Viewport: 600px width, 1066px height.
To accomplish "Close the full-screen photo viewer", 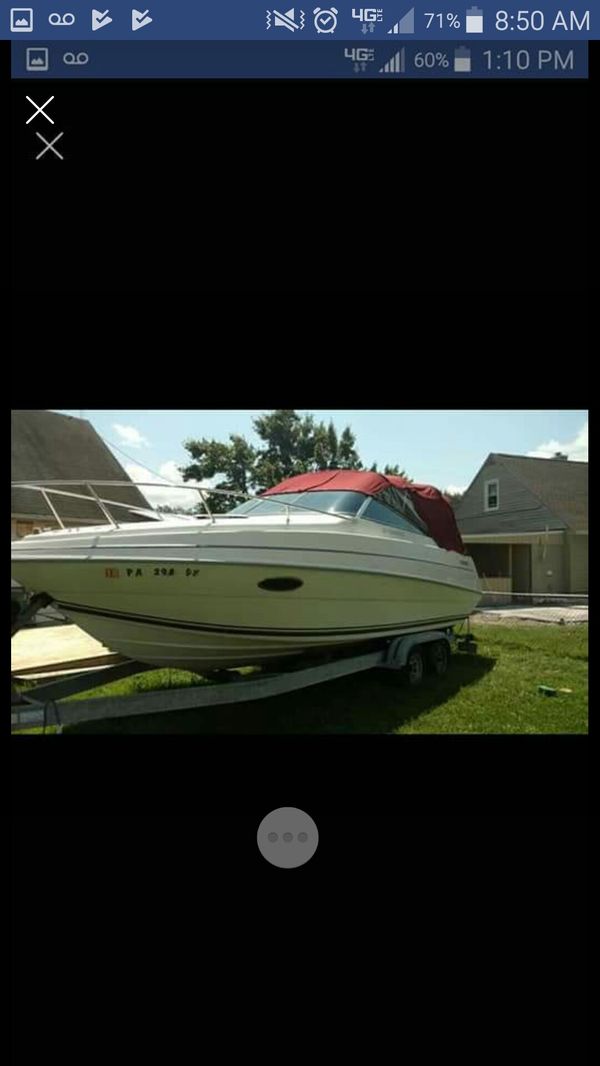I will (40, 110).
